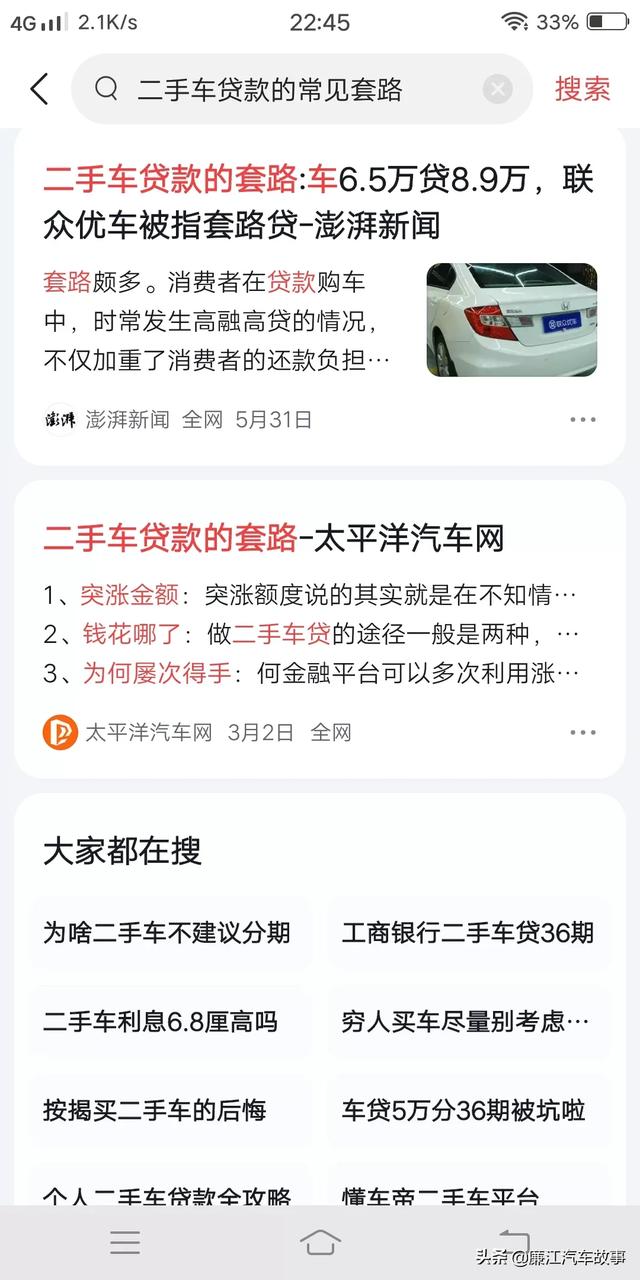This screenshot has height=1280, width=640.
Task: Select the suggestion 穷人买车尽量别考虑
Action: [465, 1022]
